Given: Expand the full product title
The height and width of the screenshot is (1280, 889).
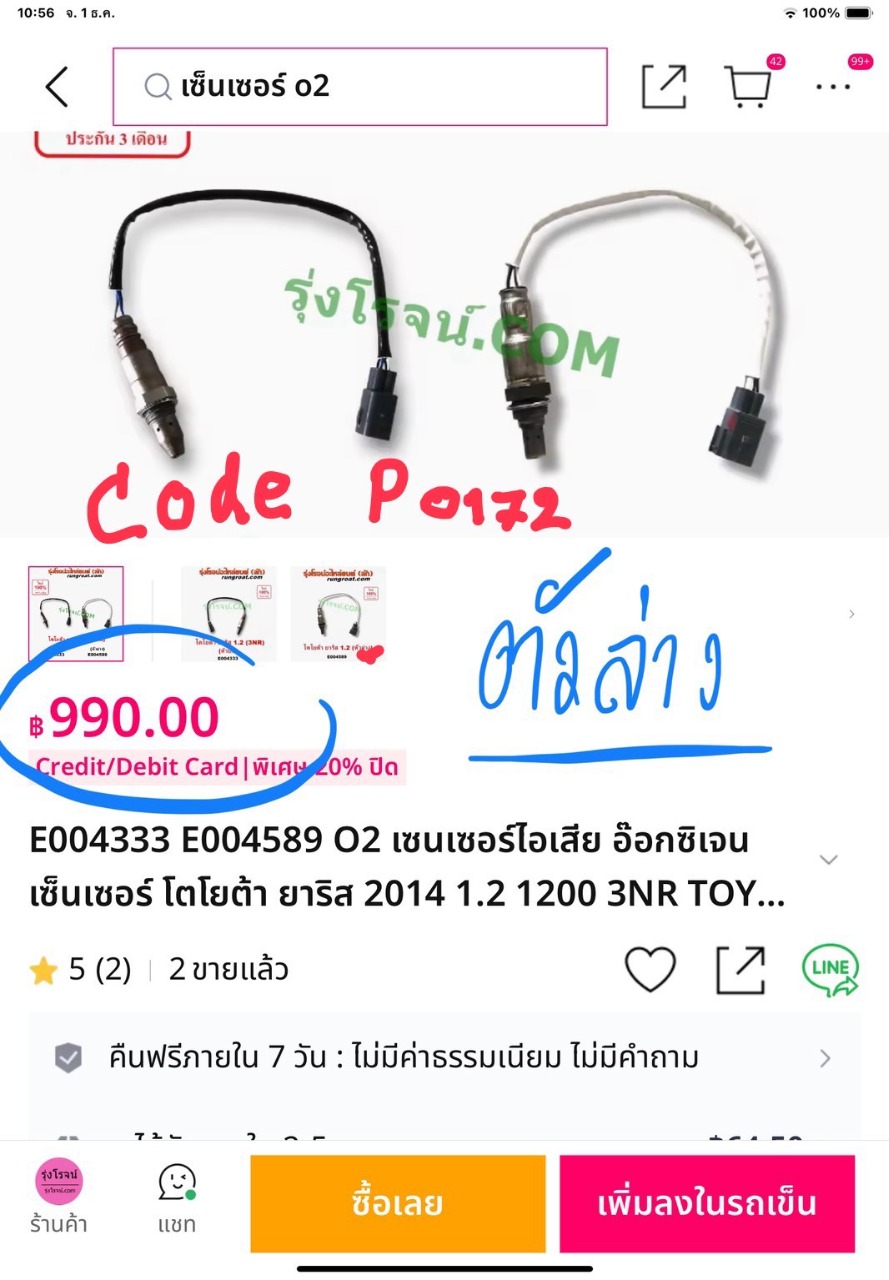Looking at the screenshot, I should [828, 860].
